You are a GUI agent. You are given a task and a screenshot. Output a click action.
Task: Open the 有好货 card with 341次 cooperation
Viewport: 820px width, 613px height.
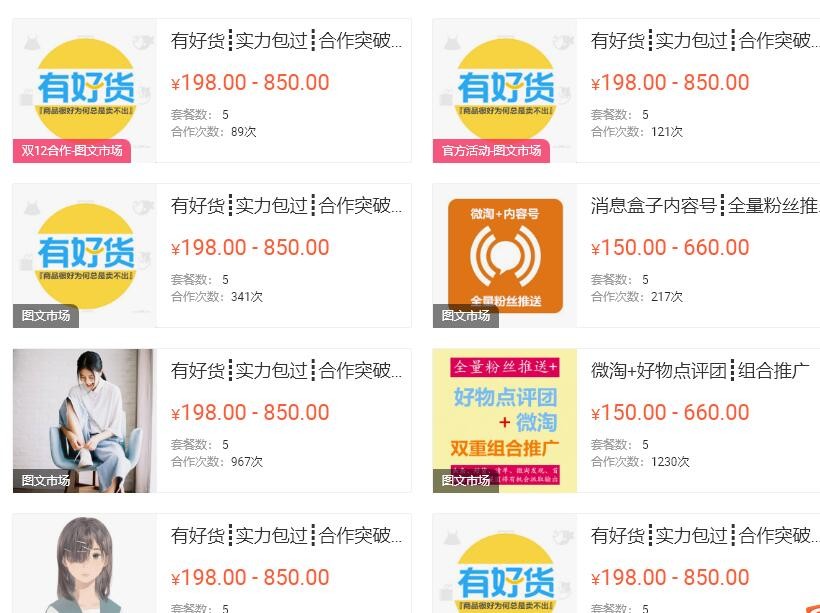(x=286, y=206)
